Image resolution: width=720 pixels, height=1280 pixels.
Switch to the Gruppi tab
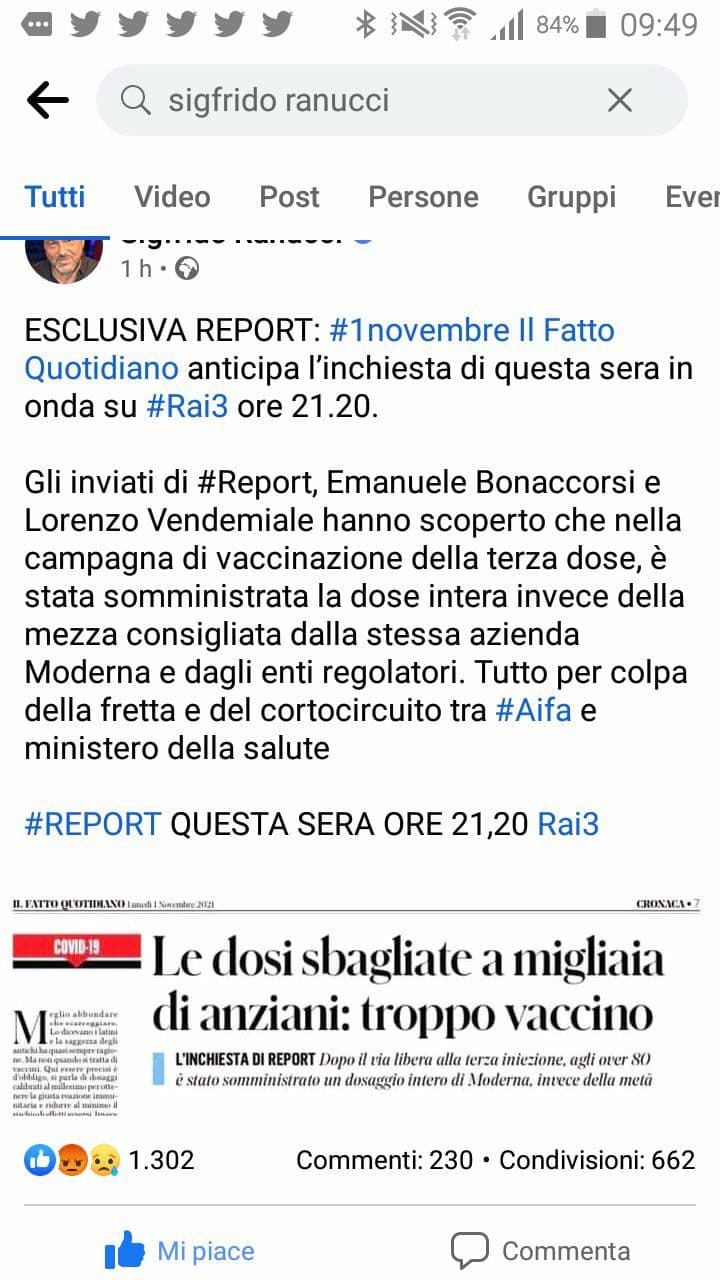[572, 197]
